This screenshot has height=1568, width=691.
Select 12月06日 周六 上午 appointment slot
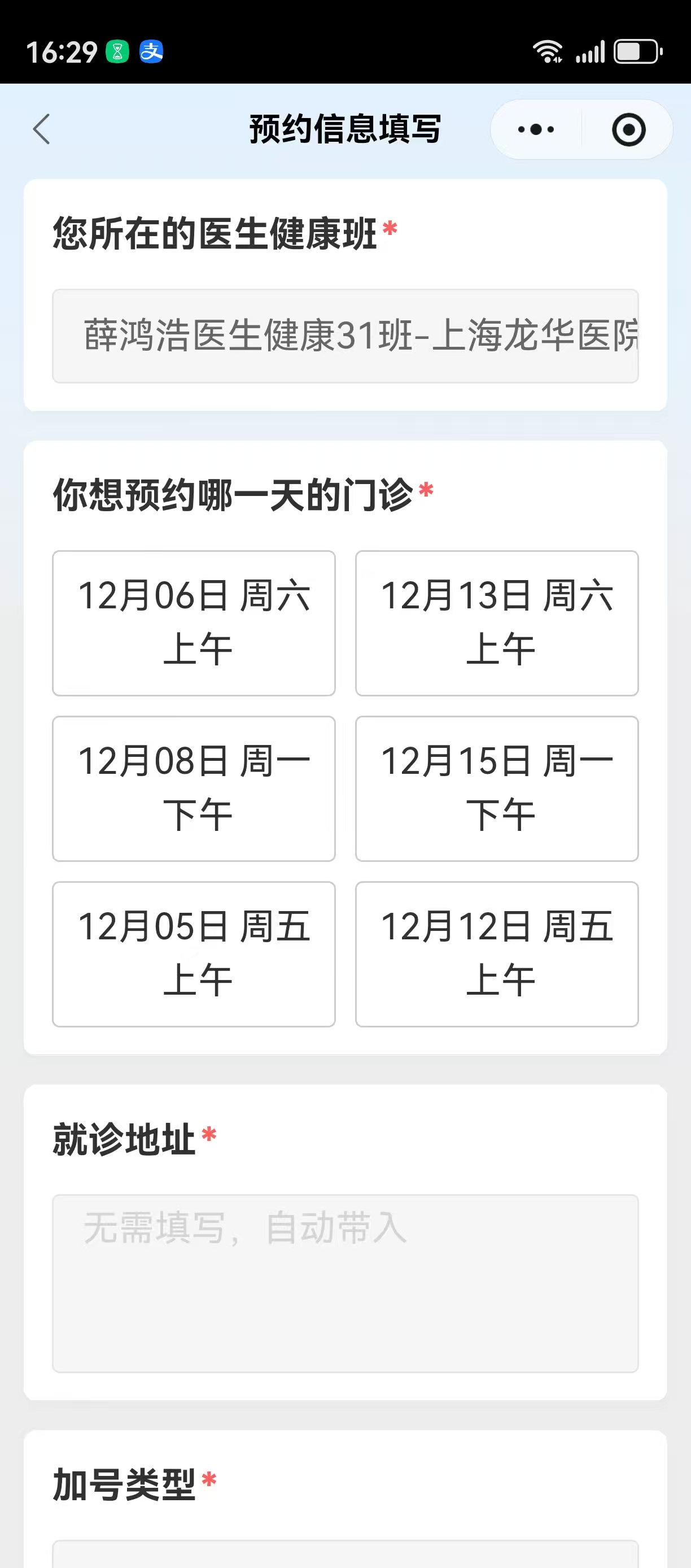[x=194, y=622]
